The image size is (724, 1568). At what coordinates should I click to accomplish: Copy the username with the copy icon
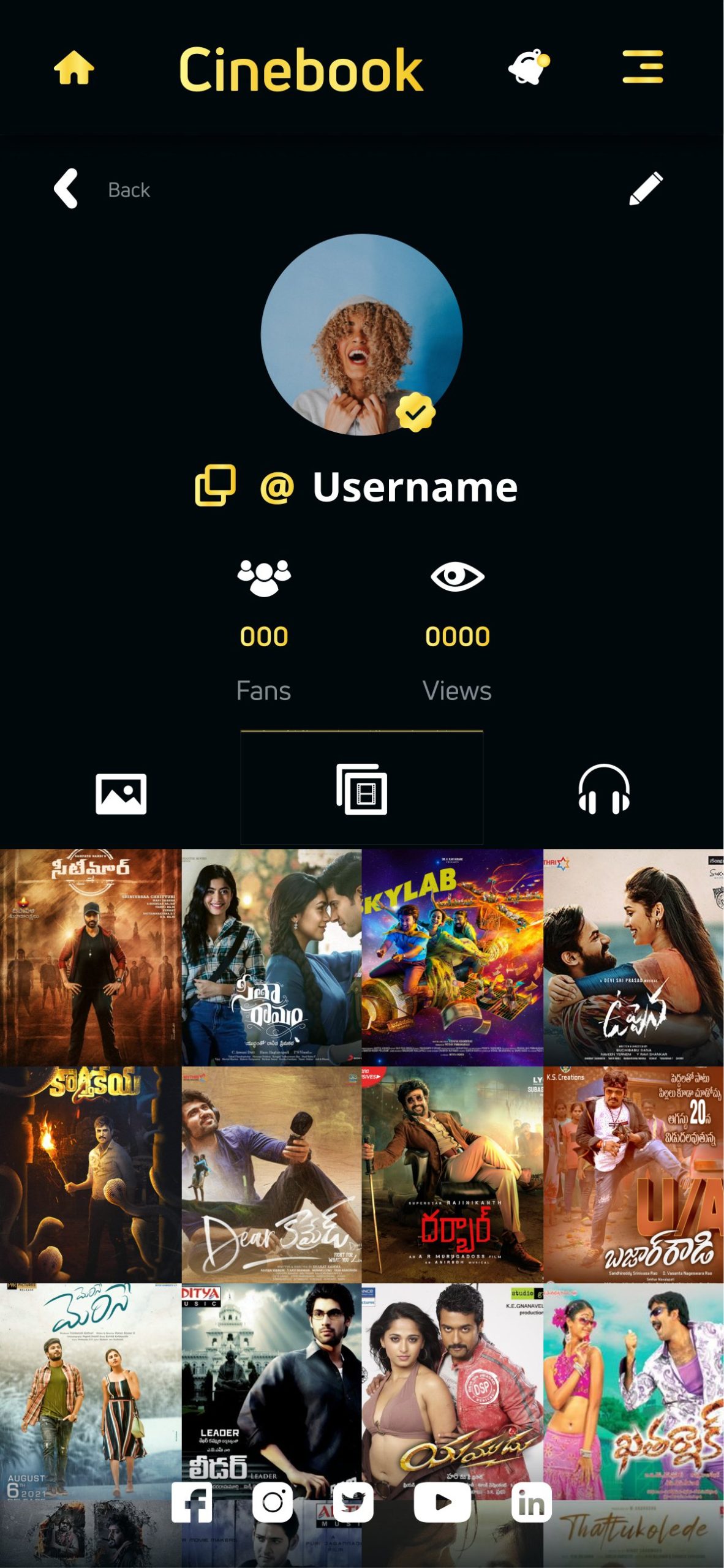click(x=215, y=486)
